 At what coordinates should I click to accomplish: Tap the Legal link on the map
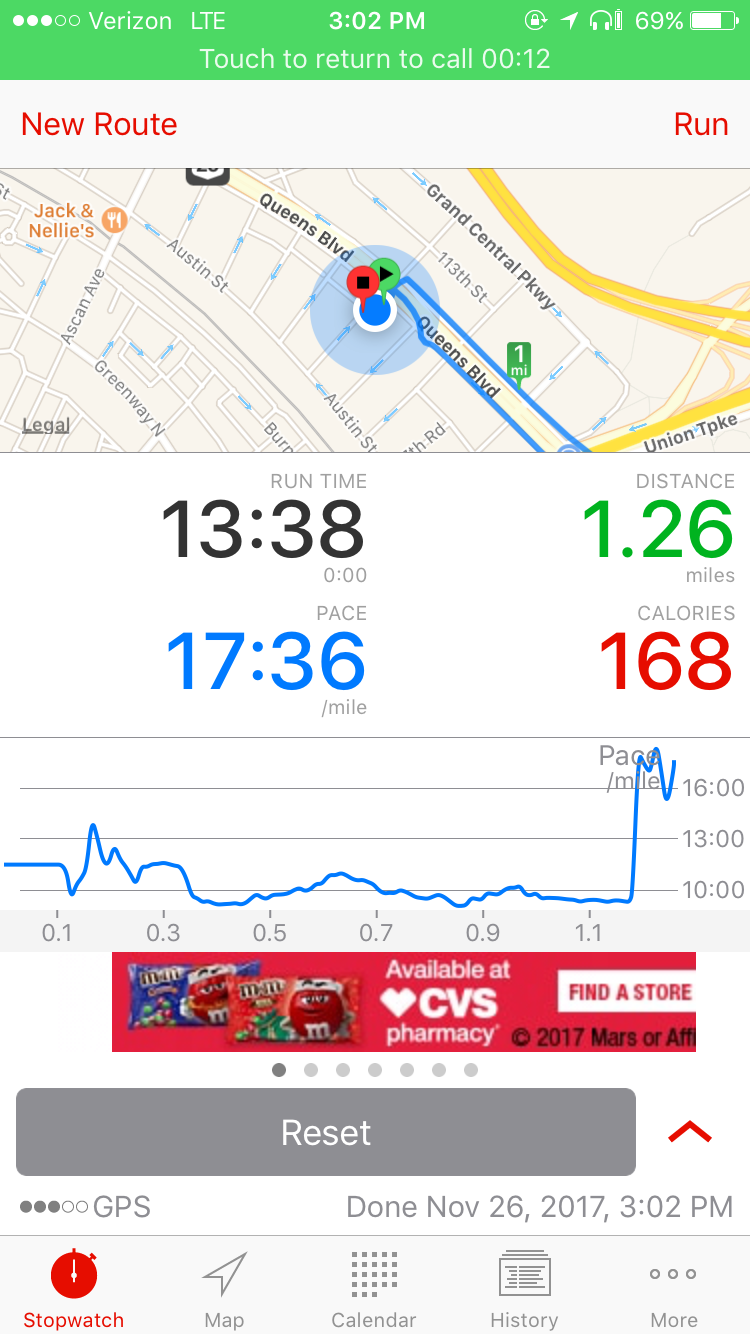tap(46, 425)
